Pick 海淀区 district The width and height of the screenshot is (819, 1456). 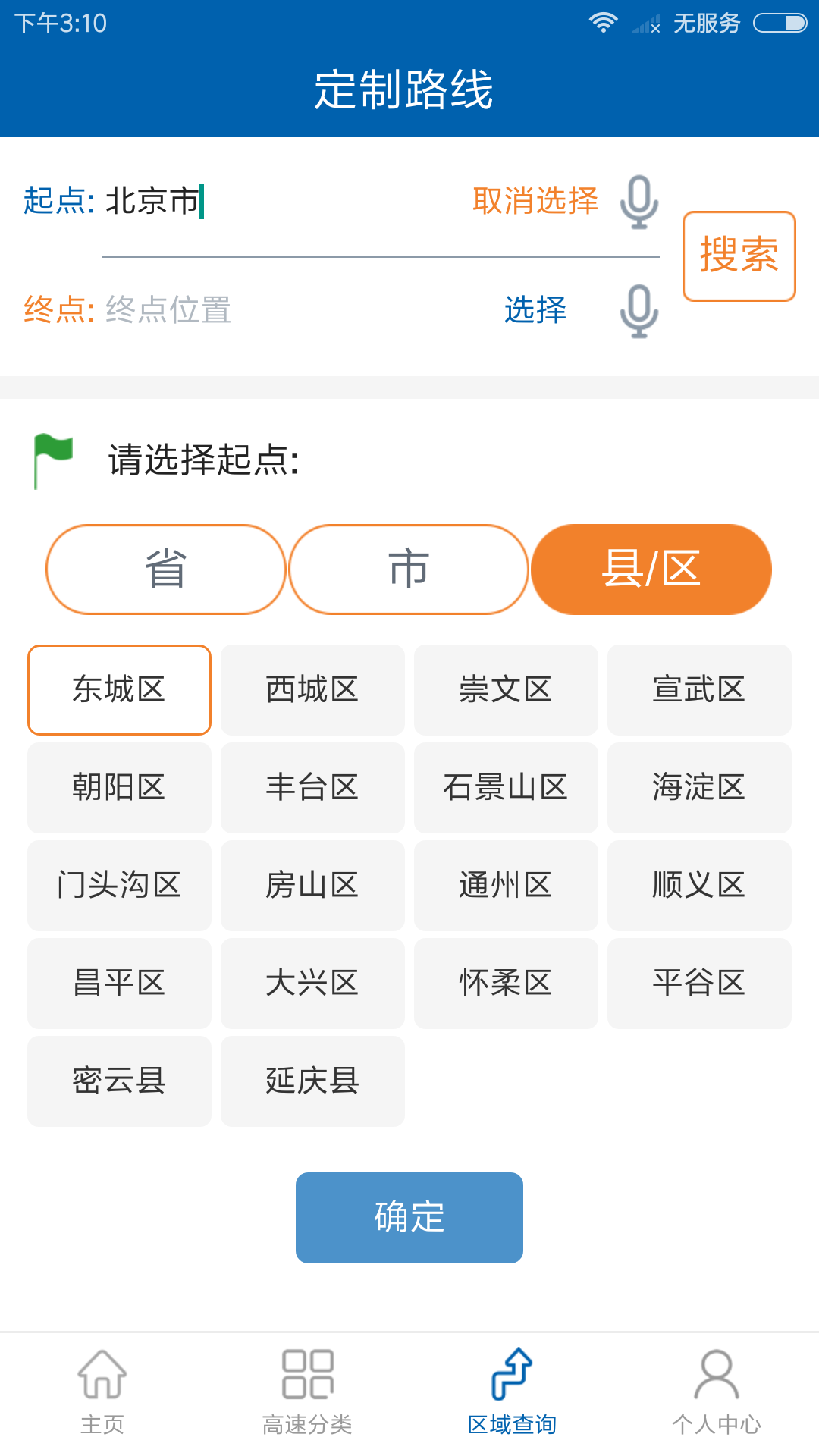click(x=699, y=788)
